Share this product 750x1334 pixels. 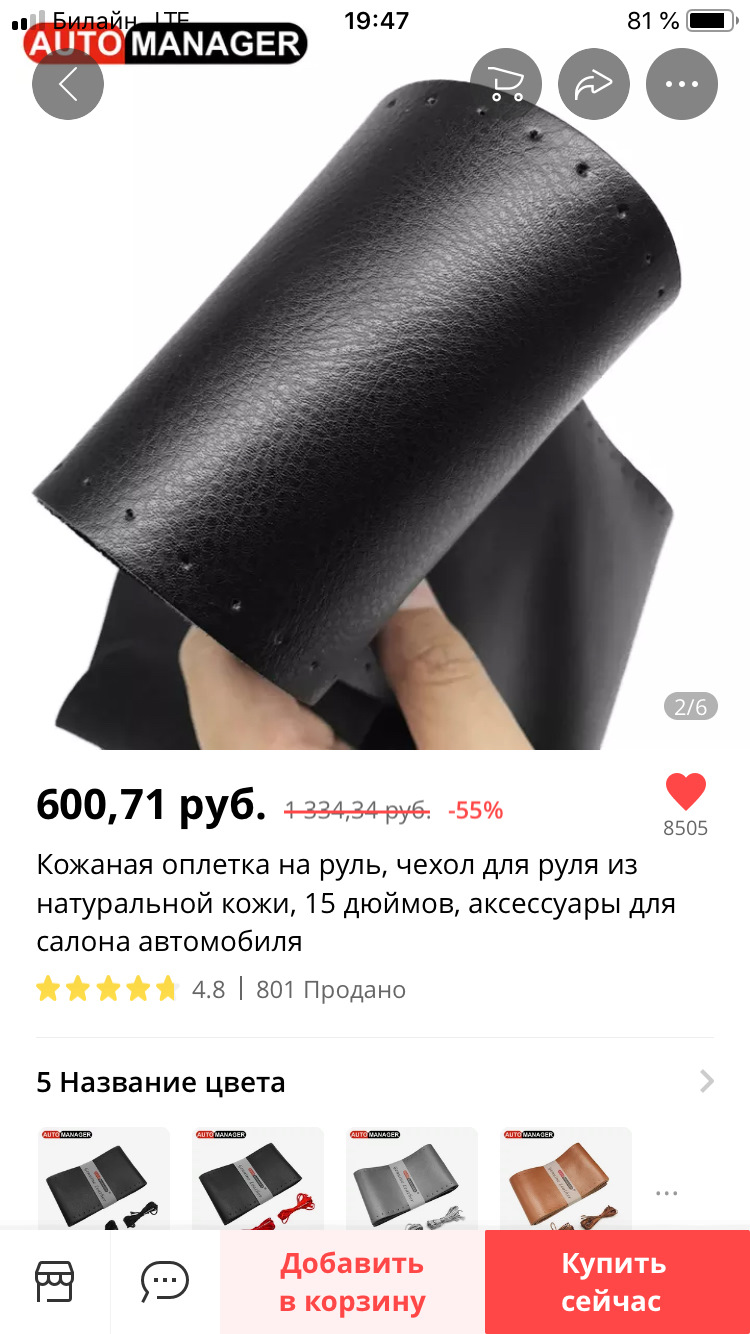[x=594, y=85]
